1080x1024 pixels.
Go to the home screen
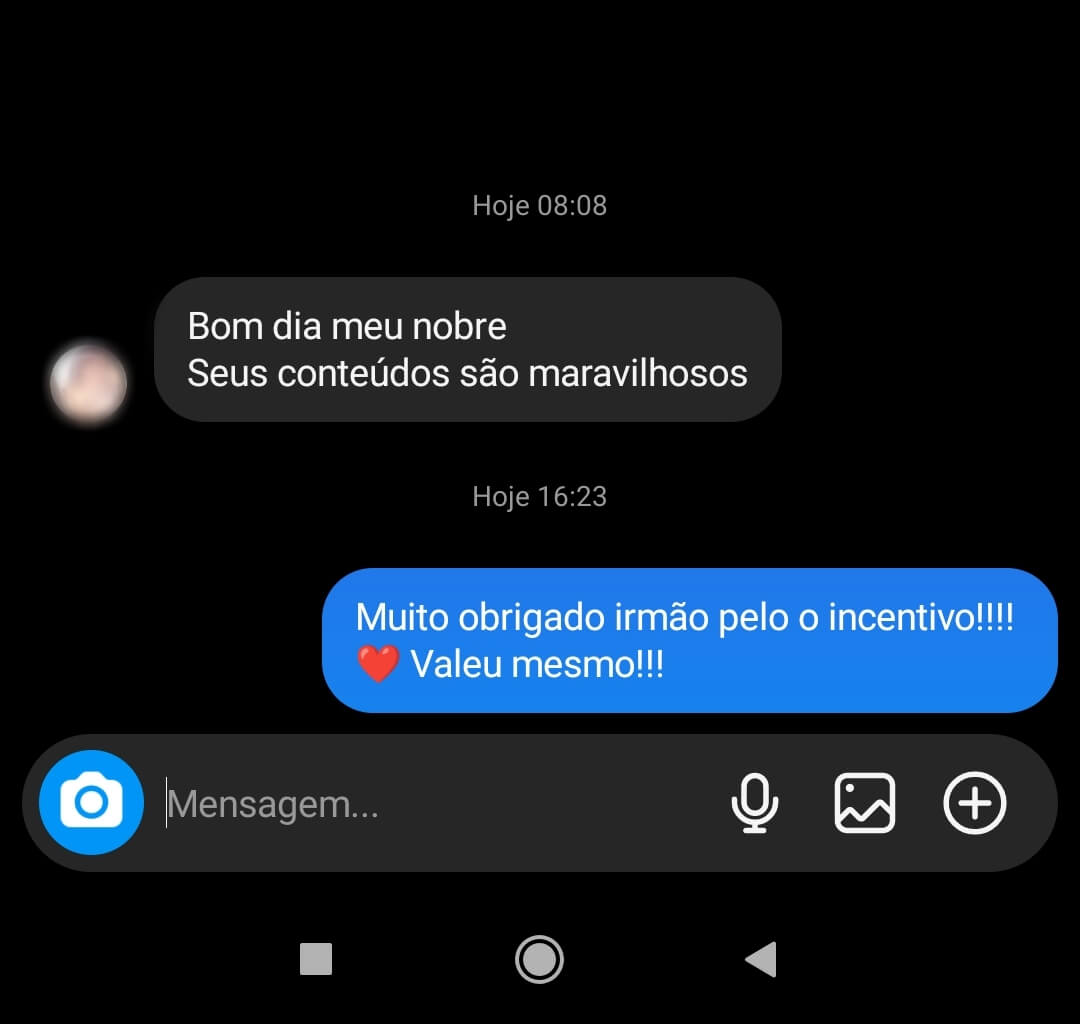pos(540,960)
